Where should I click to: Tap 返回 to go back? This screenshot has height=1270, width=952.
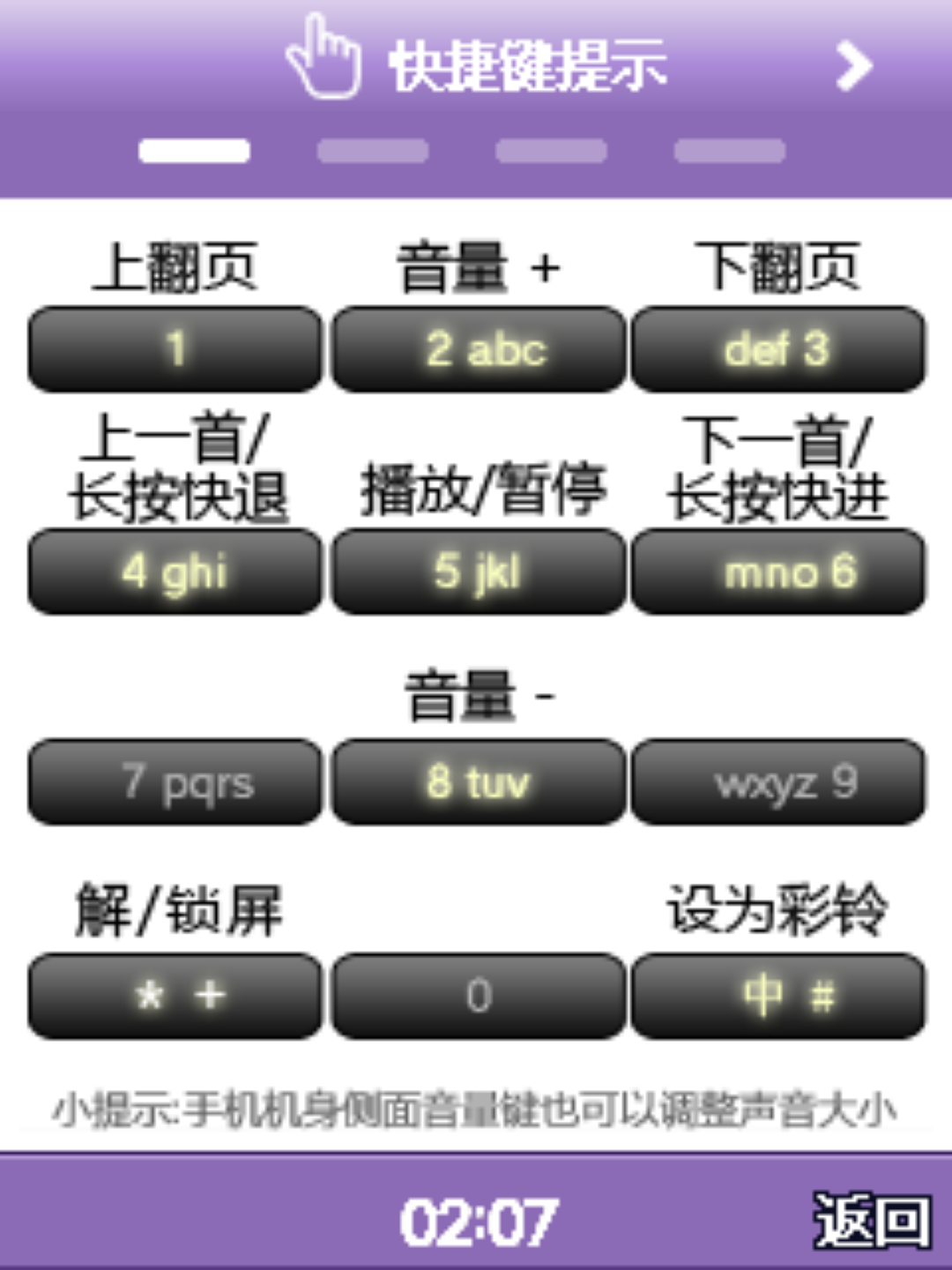point(871,1221)
